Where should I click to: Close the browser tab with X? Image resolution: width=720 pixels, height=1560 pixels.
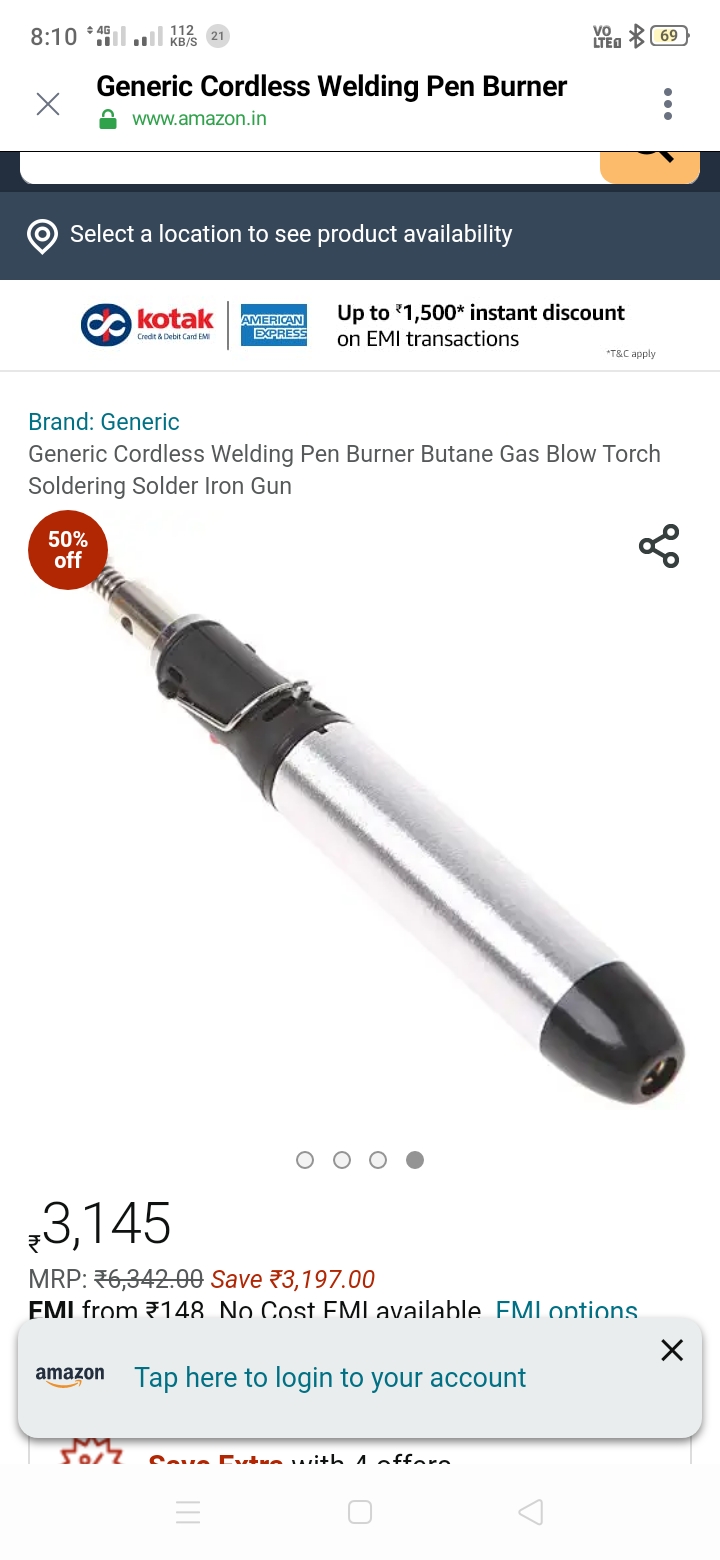[48, 104]
